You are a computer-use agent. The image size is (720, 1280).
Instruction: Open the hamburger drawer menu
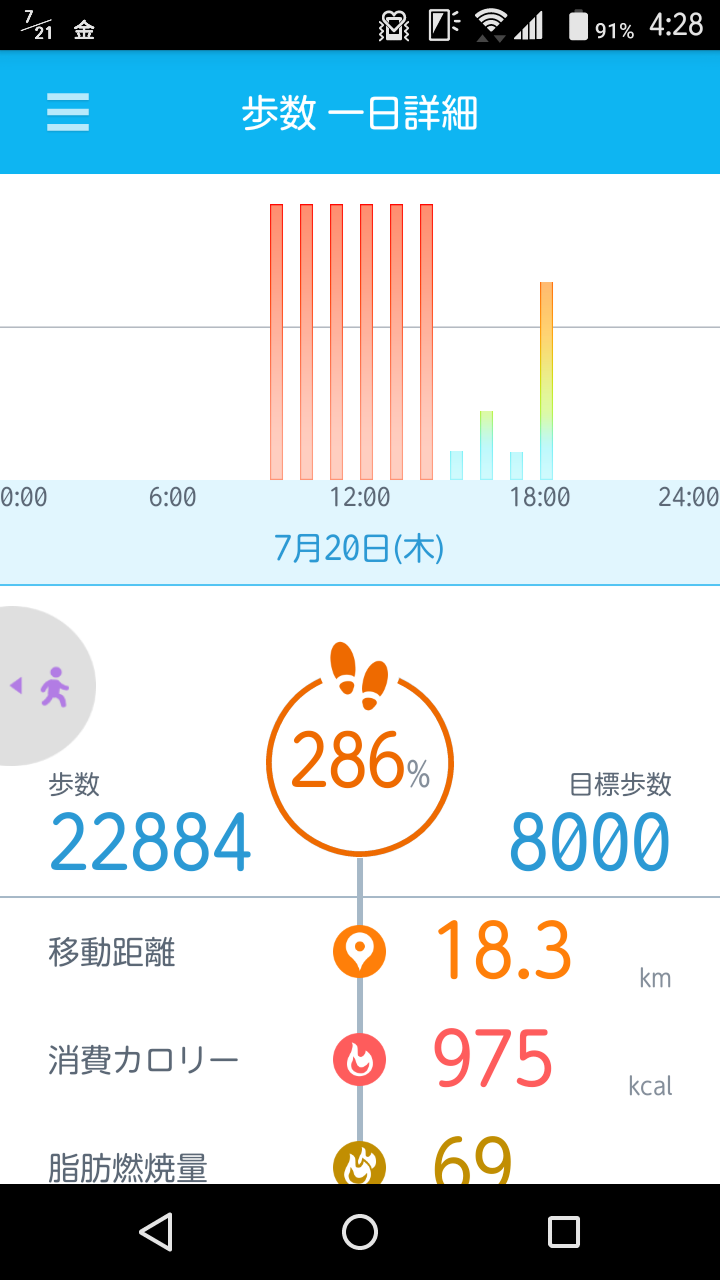(68, 113)
